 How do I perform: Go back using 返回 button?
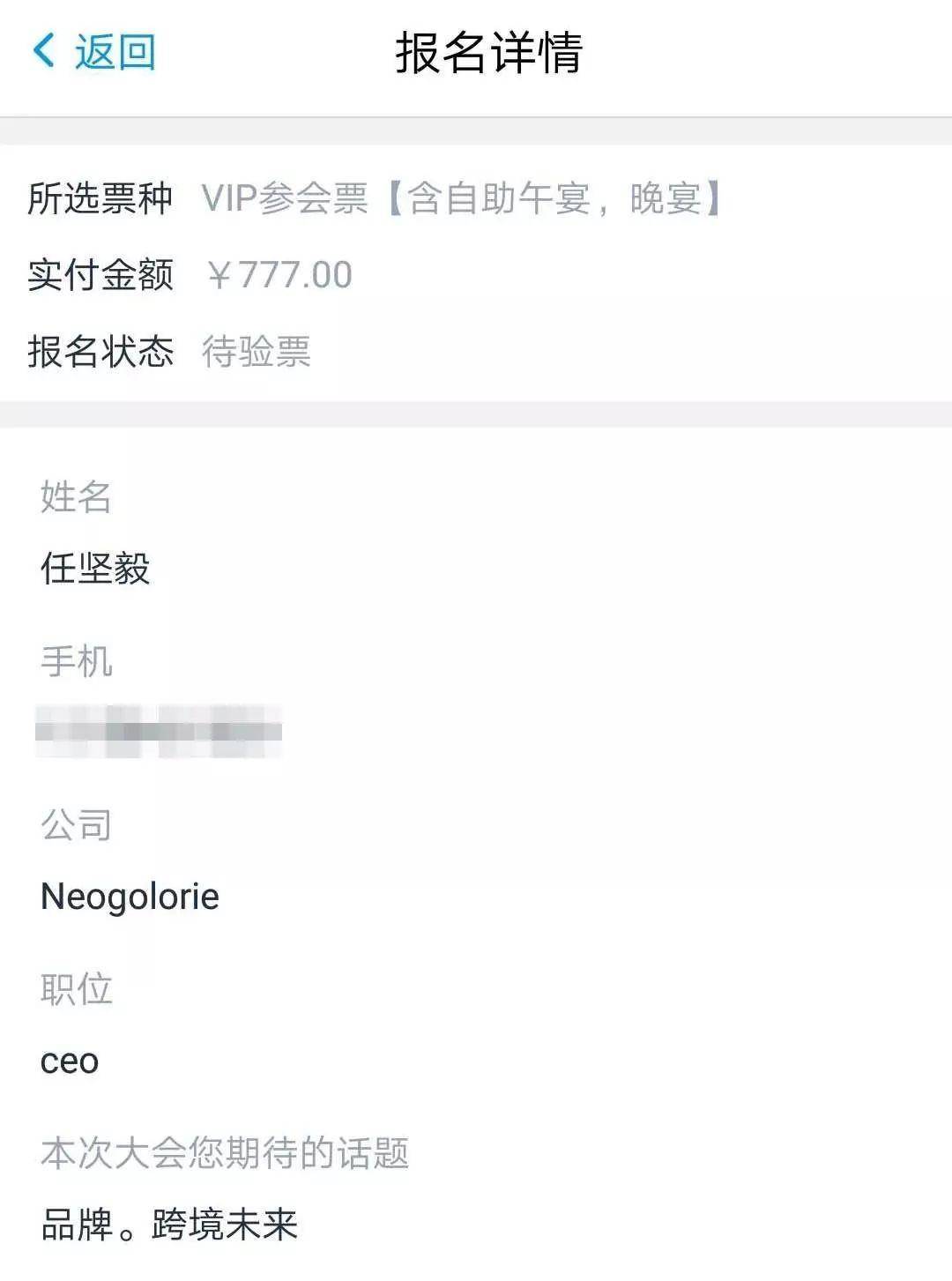point(95,51)
